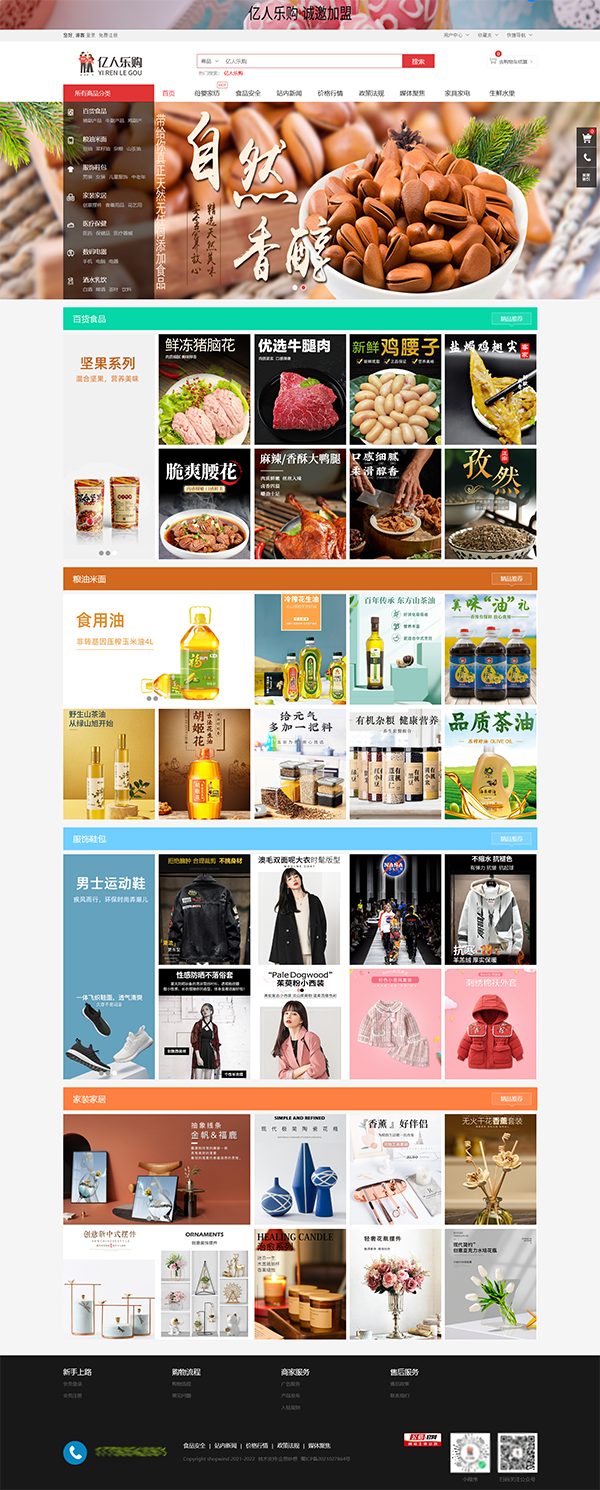The image size is (600, 1490).
Task: Hit the red 搜索 search button
Action: 417,61
